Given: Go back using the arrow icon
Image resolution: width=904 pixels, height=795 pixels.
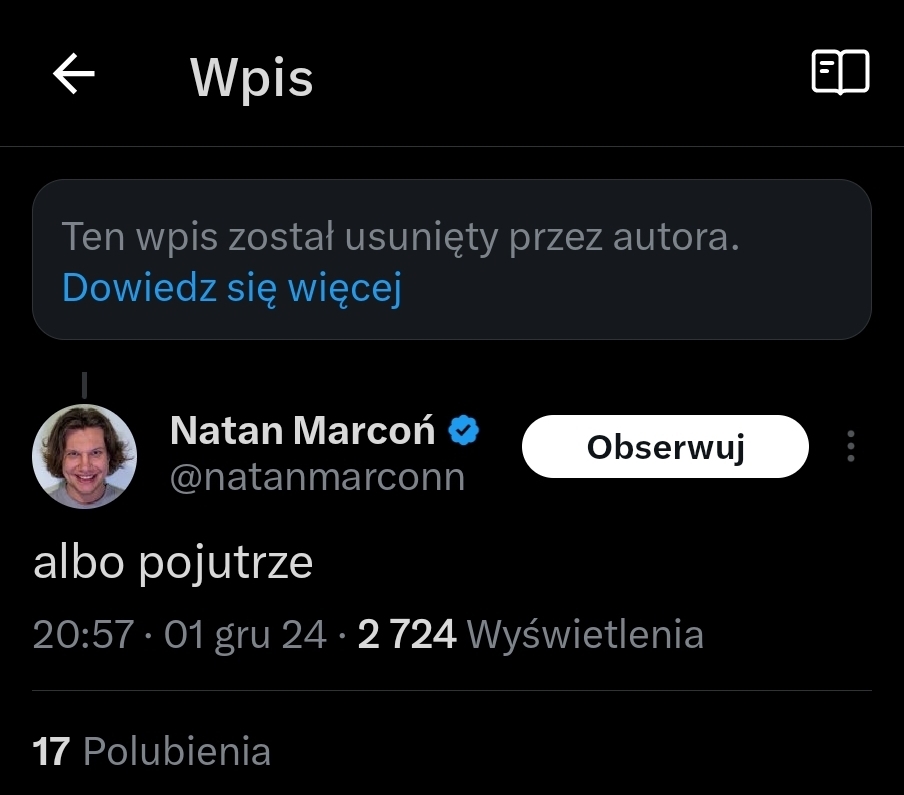Looking at the screenshot, I should pyautogui.click(x=73, y=74).
